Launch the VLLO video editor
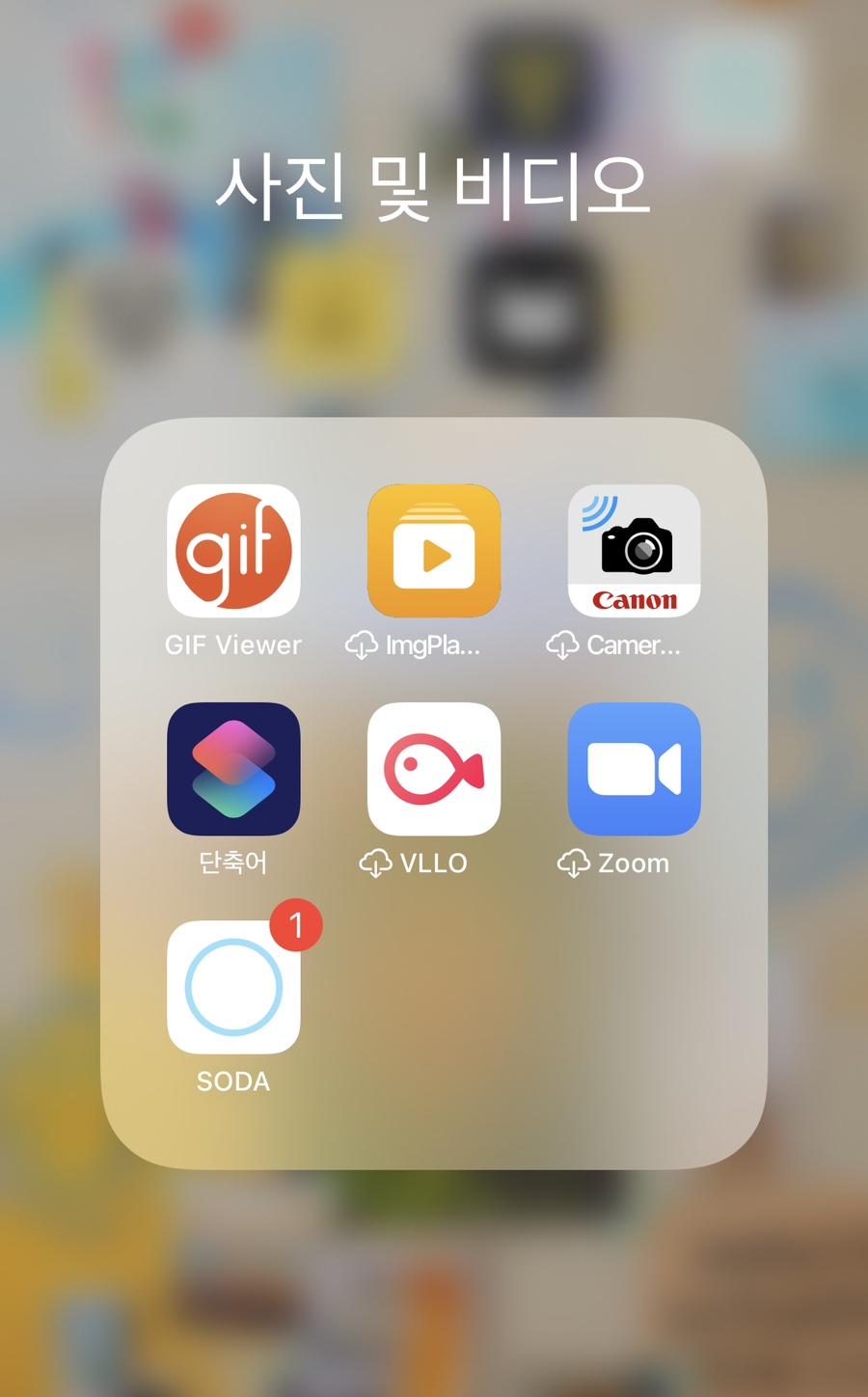The width and height of the screenshot is (868, 1397). tap(434, 769)
